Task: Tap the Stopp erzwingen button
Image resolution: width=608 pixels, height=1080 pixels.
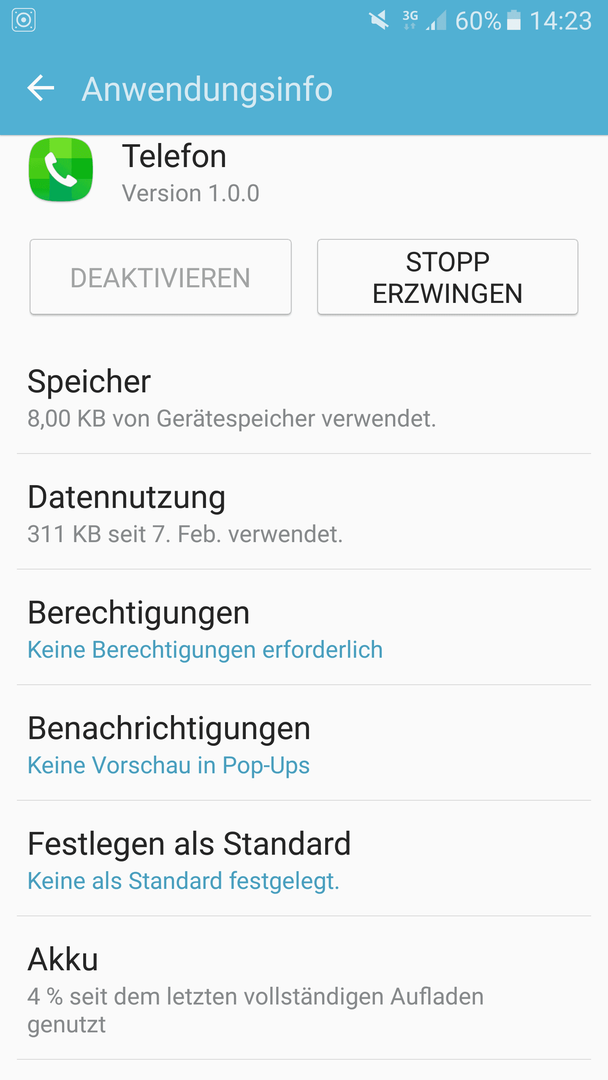Action: point(448,278)
